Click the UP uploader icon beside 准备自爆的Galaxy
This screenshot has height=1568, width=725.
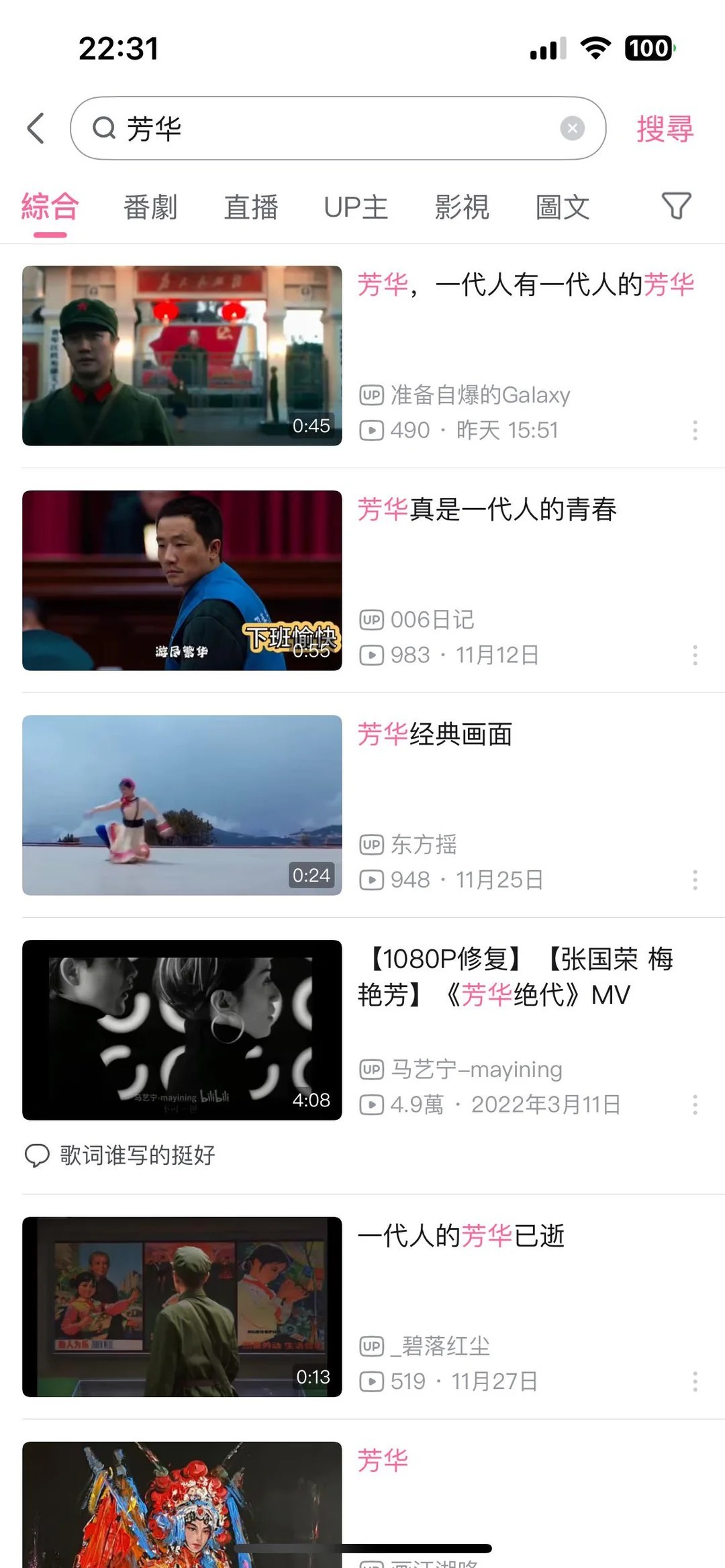coord(371,395)
